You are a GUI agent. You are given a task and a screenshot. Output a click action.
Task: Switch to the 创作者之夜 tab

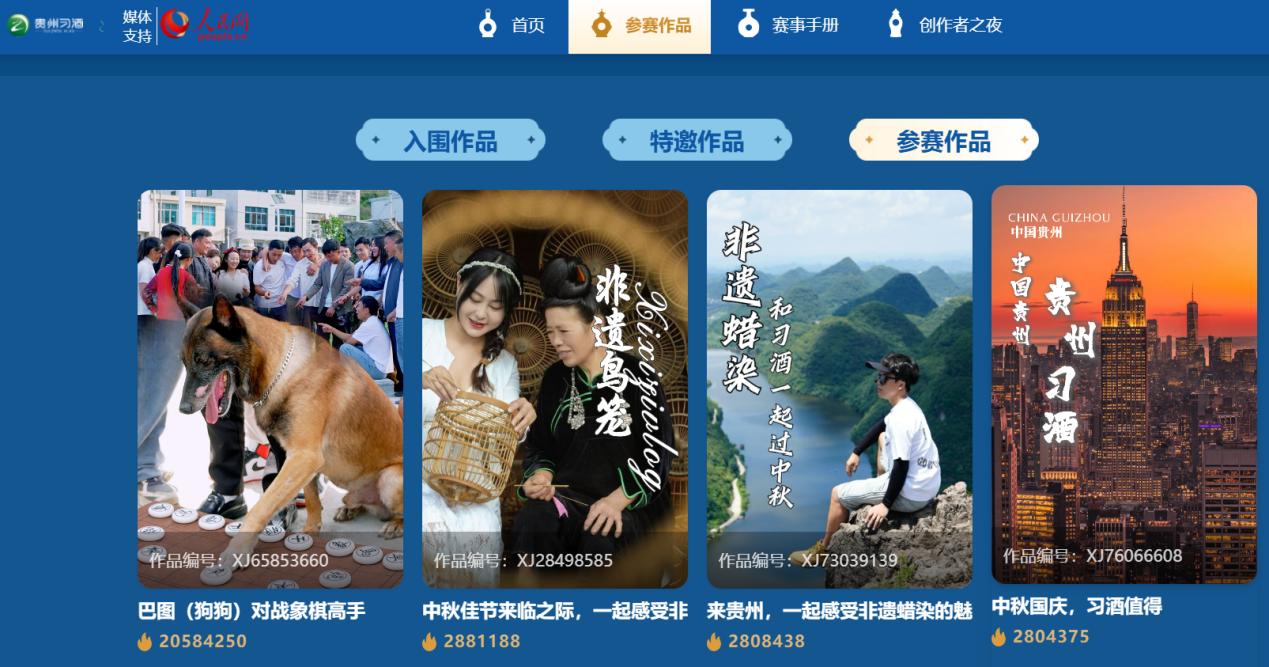pos(945,26)
